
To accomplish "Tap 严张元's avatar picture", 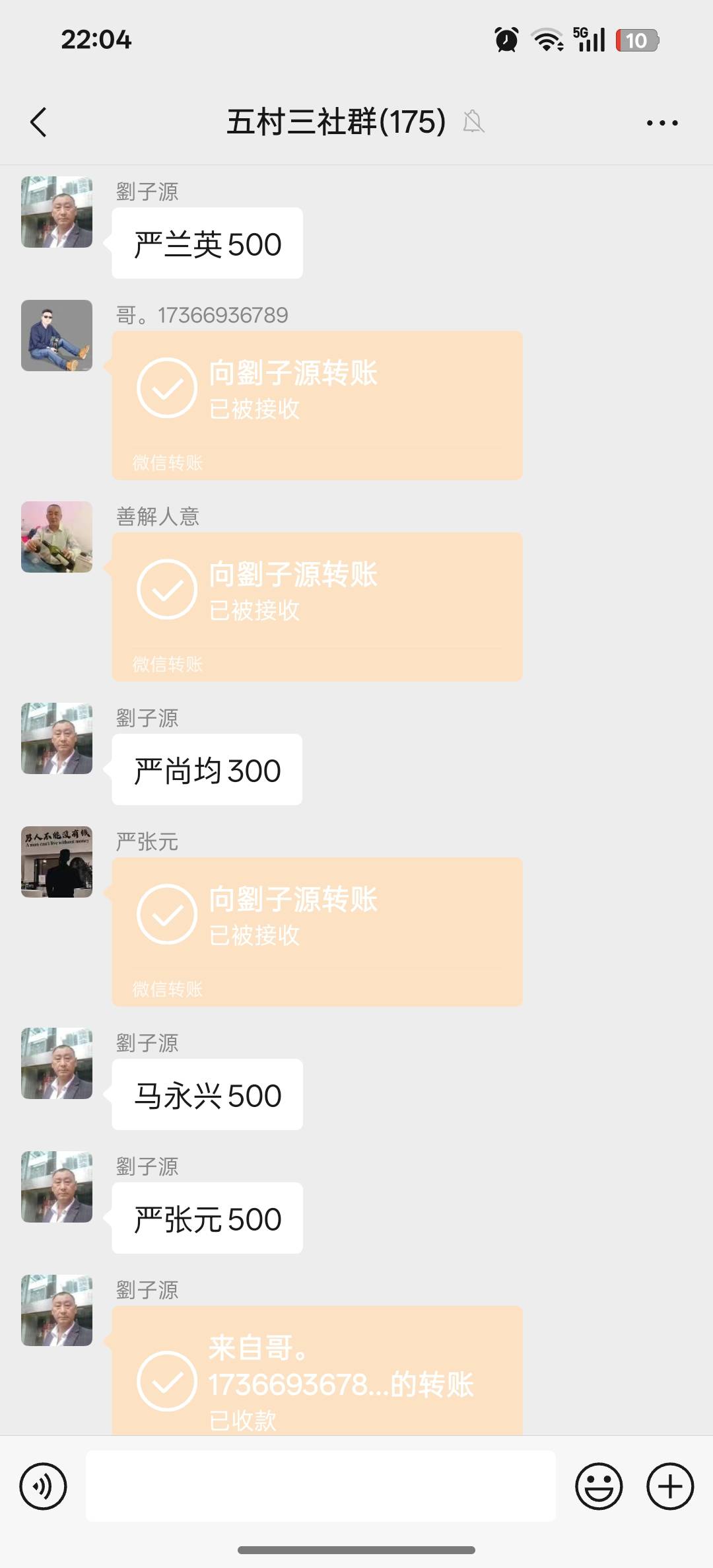I will tap(57, 862).
